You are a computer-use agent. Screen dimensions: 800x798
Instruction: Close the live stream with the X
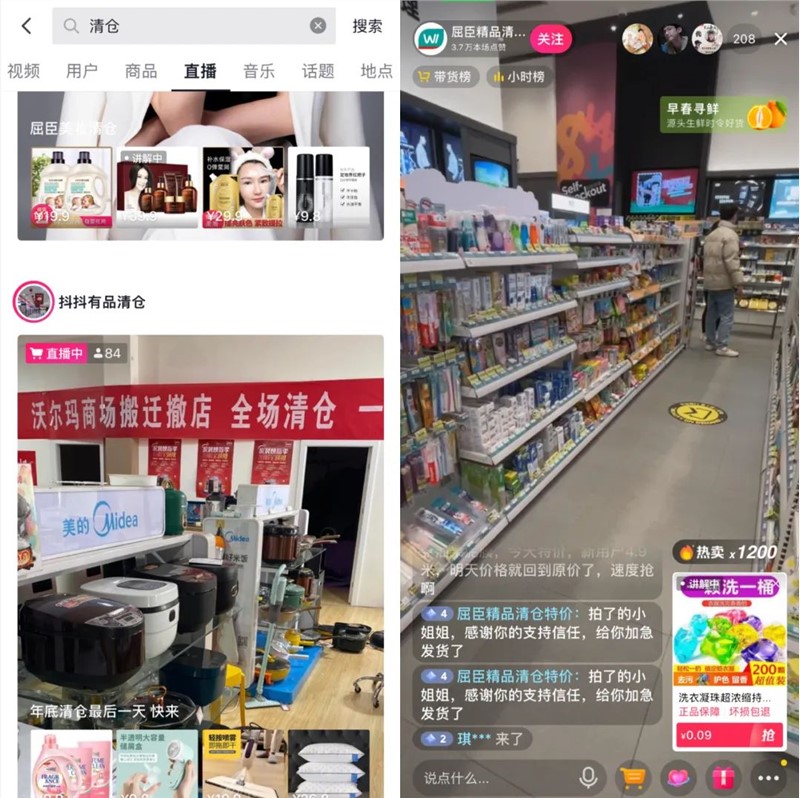tap(781, 39)
